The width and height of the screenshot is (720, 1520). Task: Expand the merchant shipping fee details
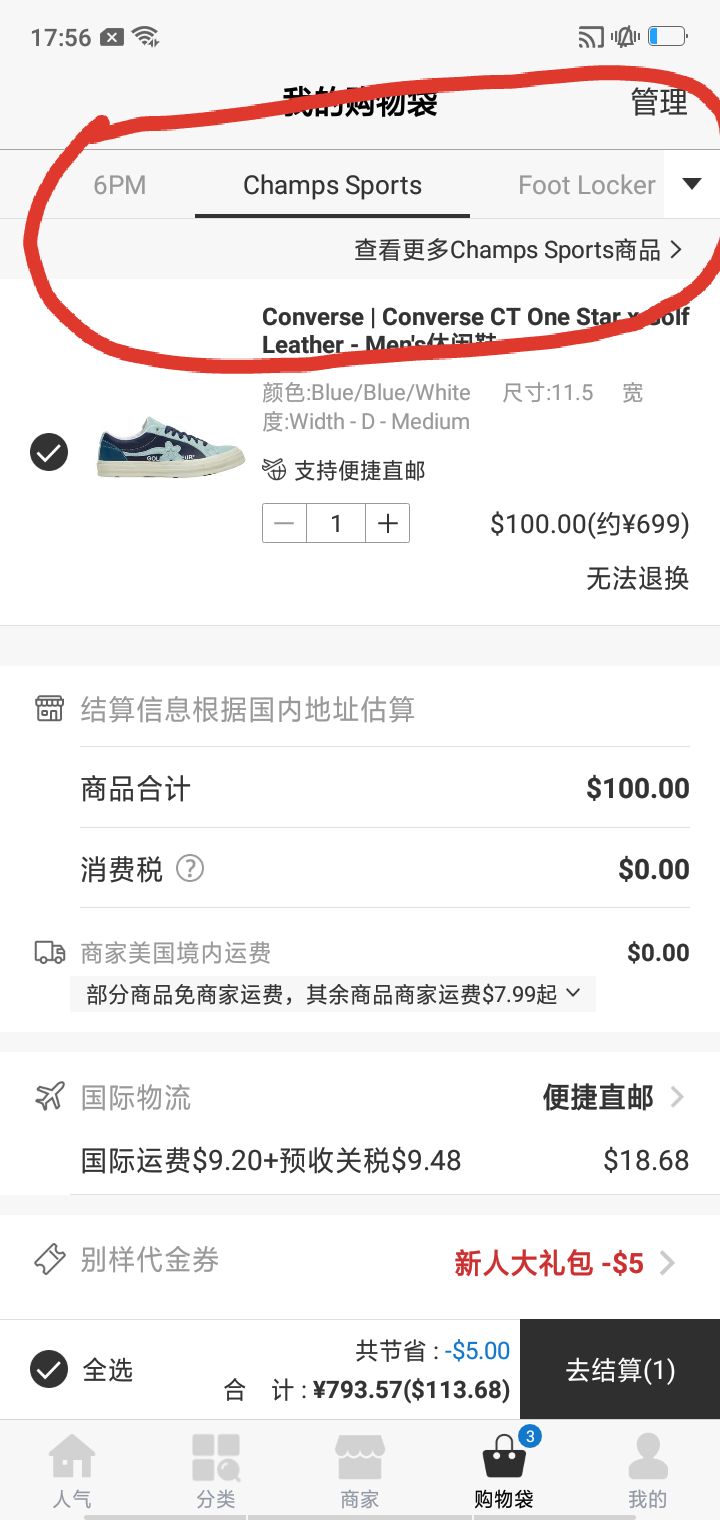pos(571,993)
